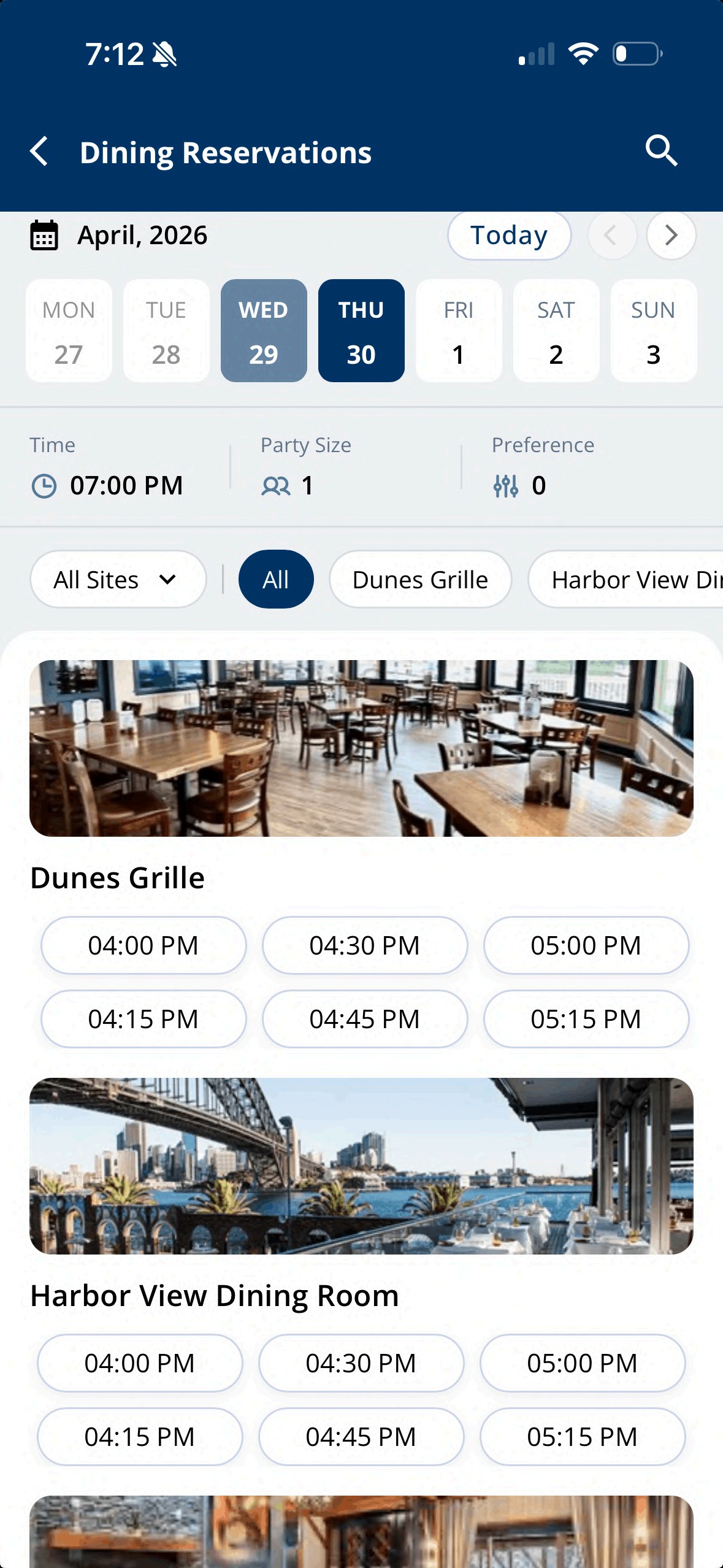The width and height of the screenshot is (723, 1568).
Task: Open the search icon
Action: (661, 151)
